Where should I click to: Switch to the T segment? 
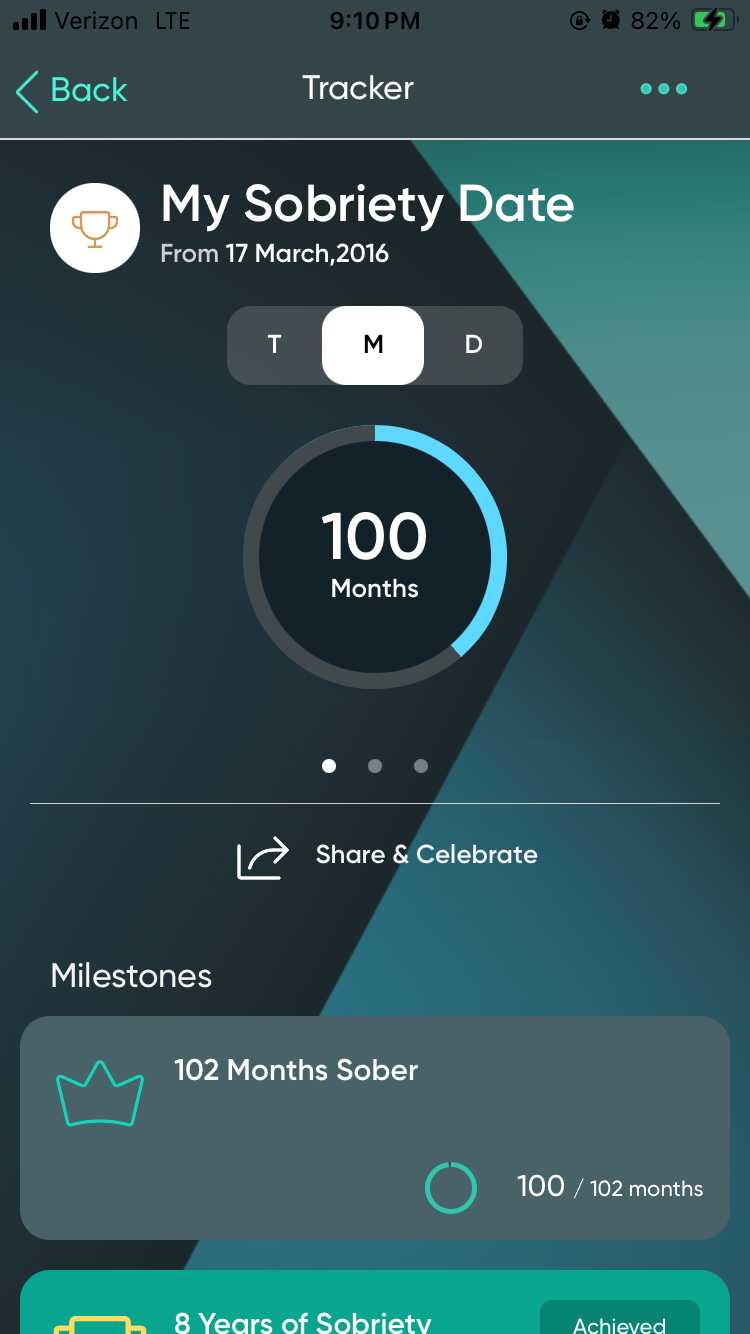tap(275, 345)
